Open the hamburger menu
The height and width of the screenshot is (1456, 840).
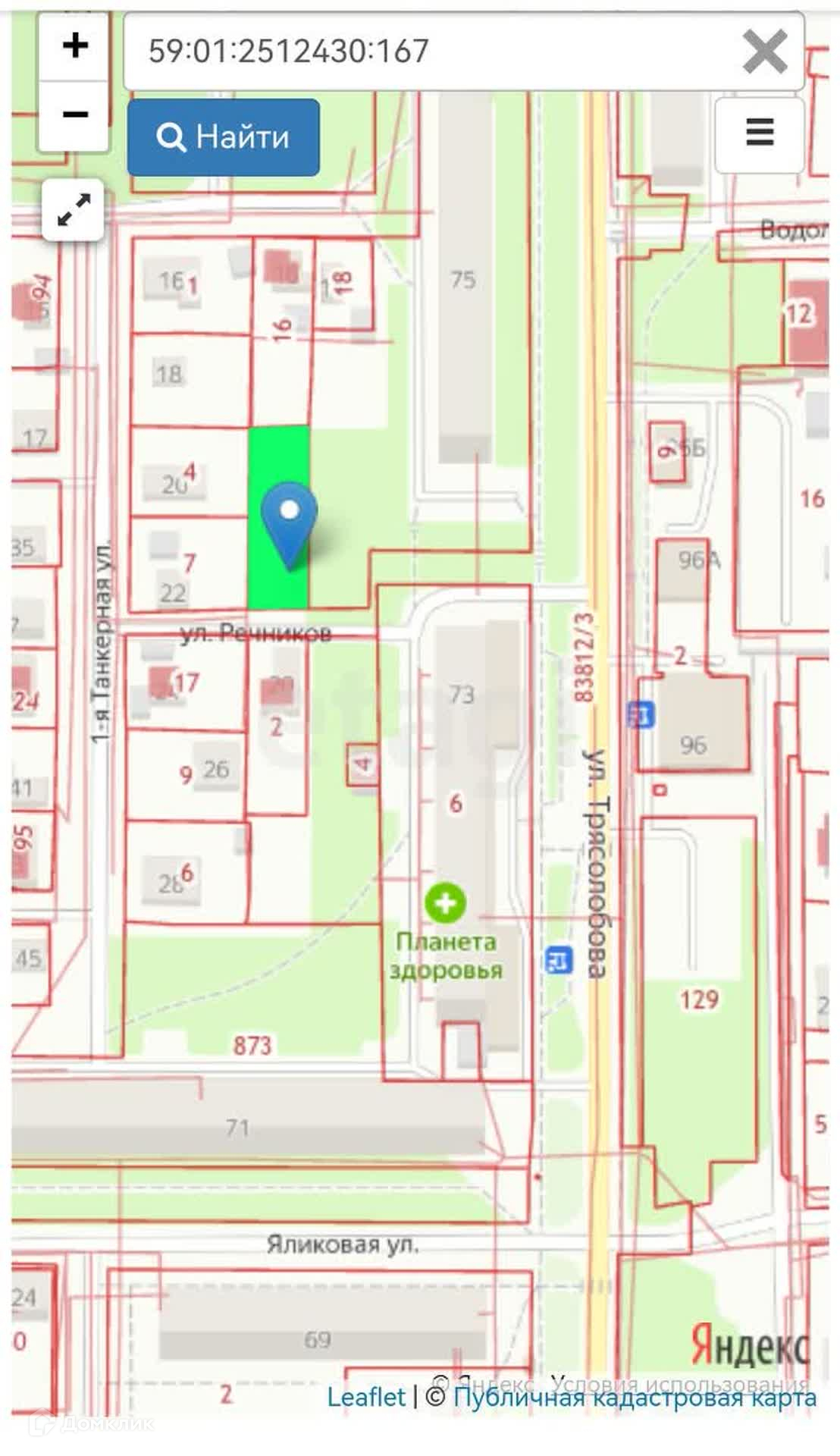click(x=759, y=133)
